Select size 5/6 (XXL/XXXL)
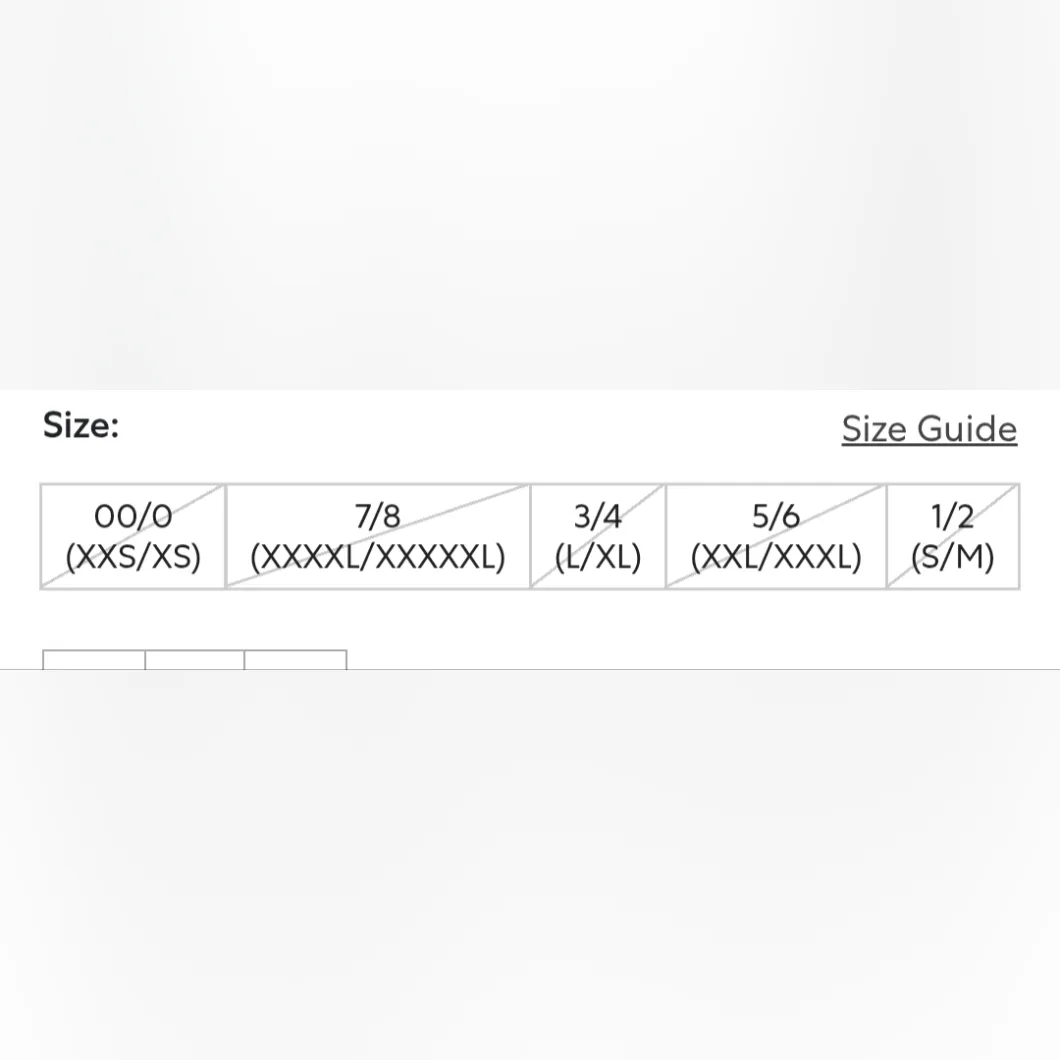This screenshot has width=1060, height=1060. pyautogui.click(x=776, y=537)
